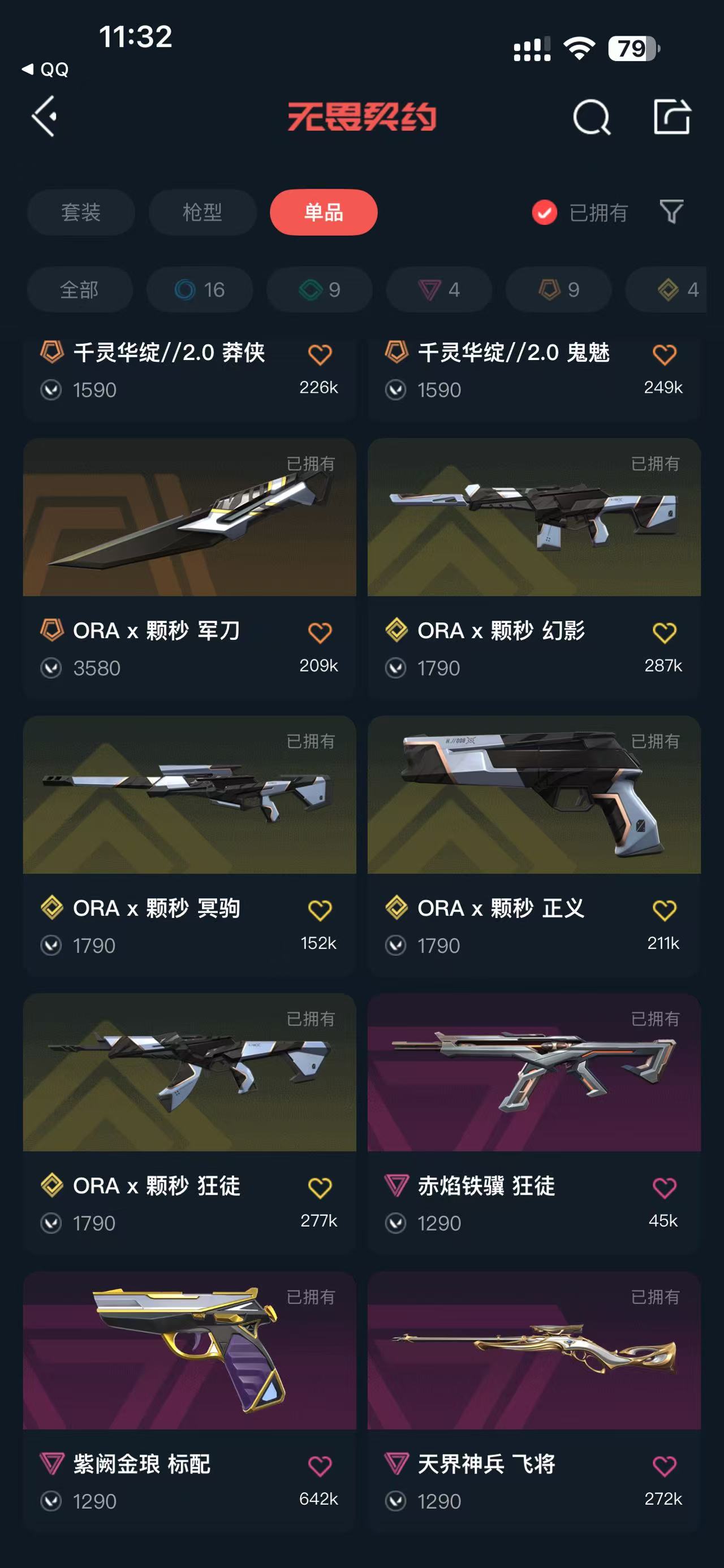Open the search magnifier icon
Screen dimensions: 724x1568
click(591, 117)
